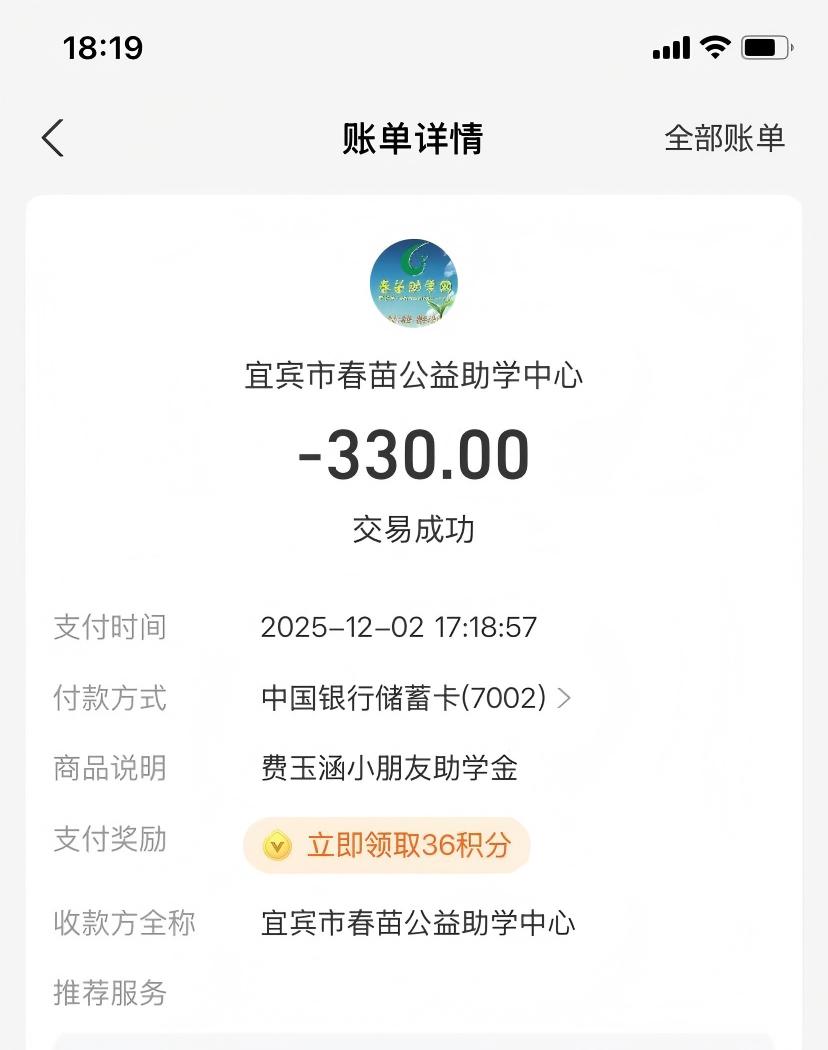828x1050 pixels.
Task: Open details via the chevron next to 中国银行储蓄卡(7002)
Action: click(x=565, y=699)
